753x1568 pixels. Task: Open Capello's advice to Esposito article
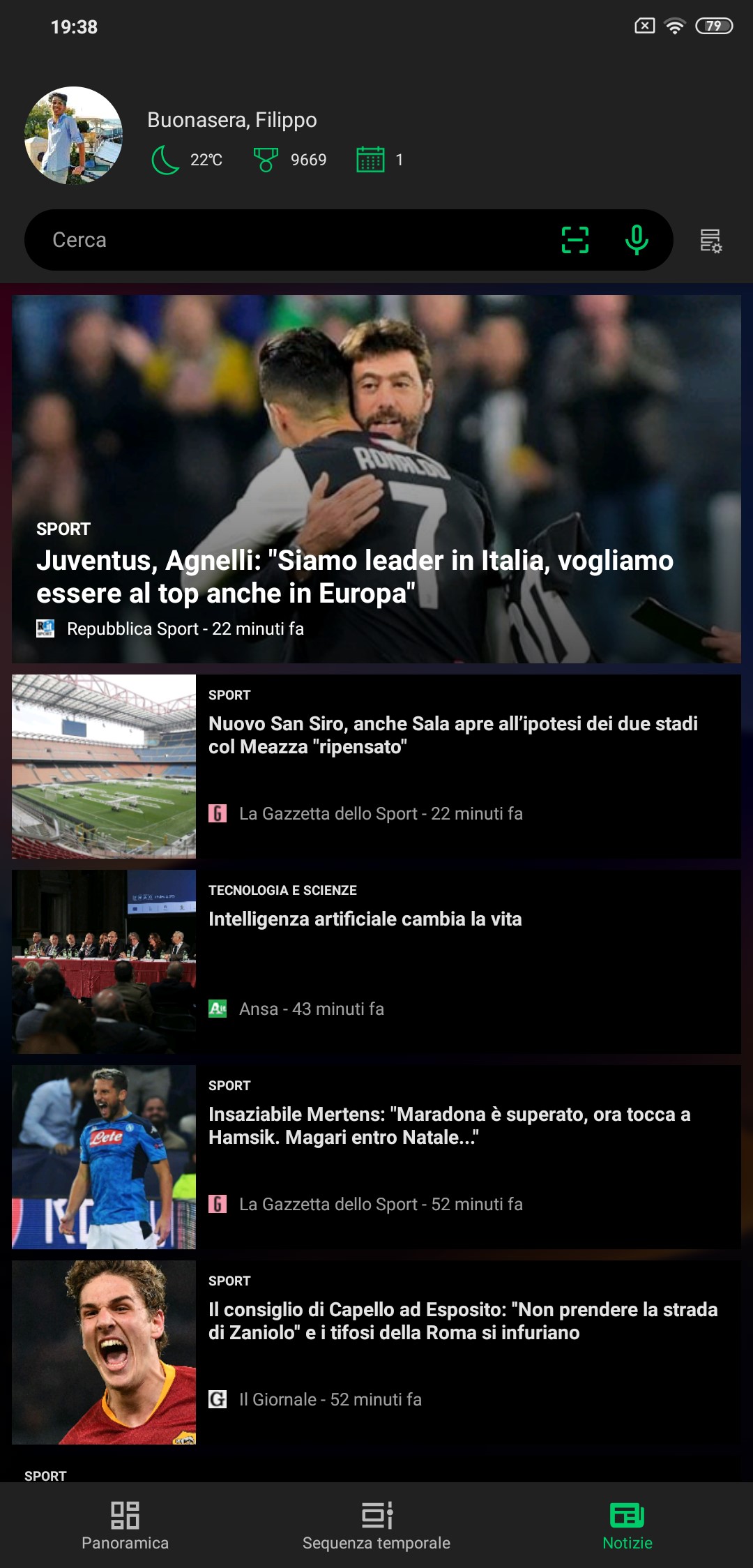click(x=463, y=1321)
